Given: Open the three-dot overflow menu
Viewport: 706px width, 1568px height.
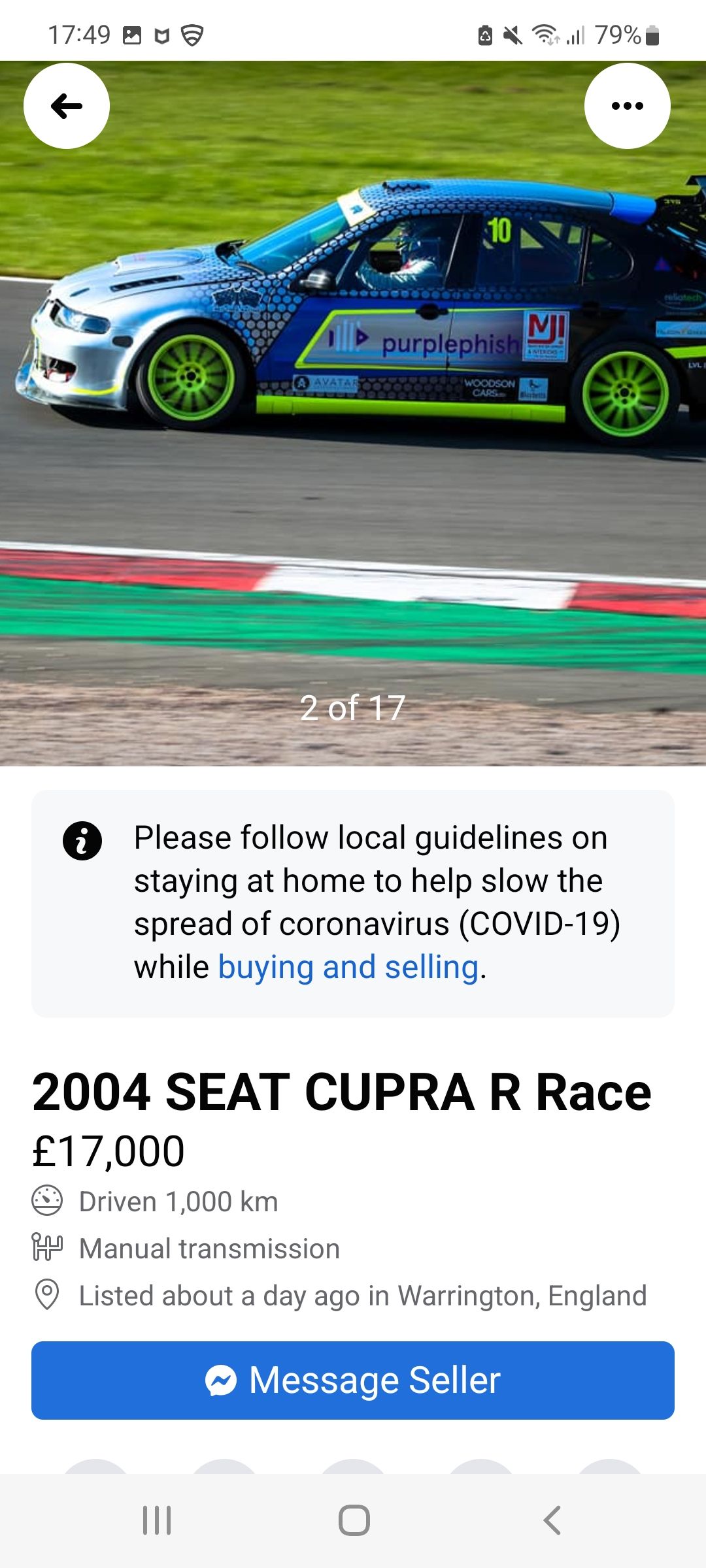Looking at the screenshot, I should click(627, 106).
